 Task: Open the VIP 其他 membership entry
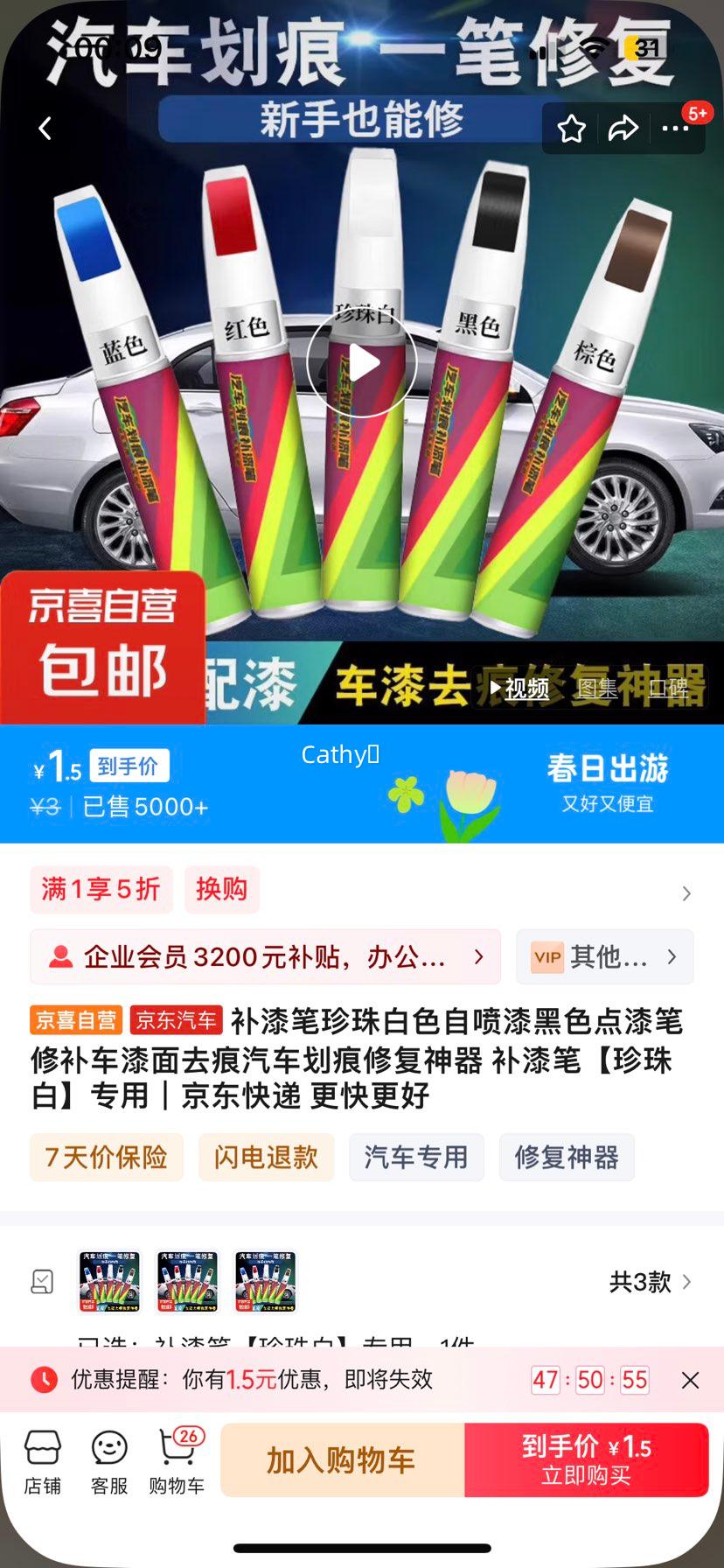[x=604, y=957]
